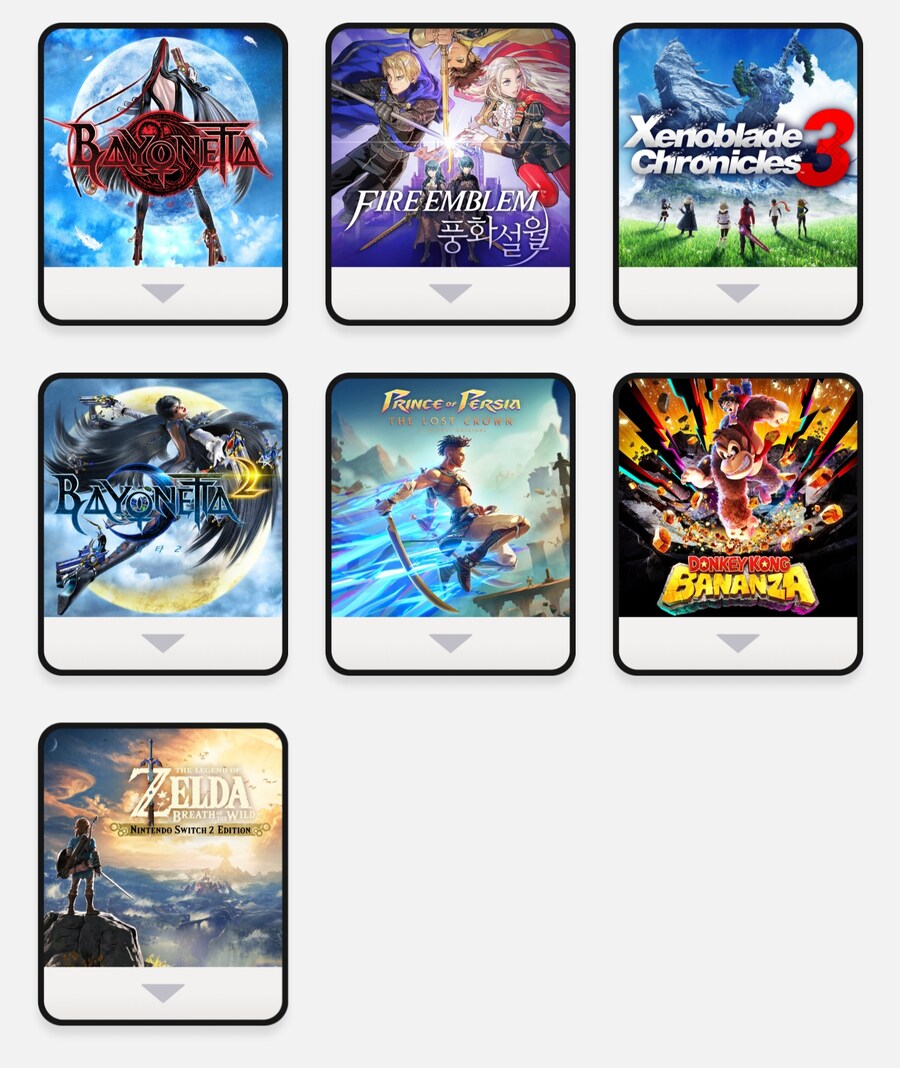Open the Xenoblade Chronicles 3 game card

(738, 148)
